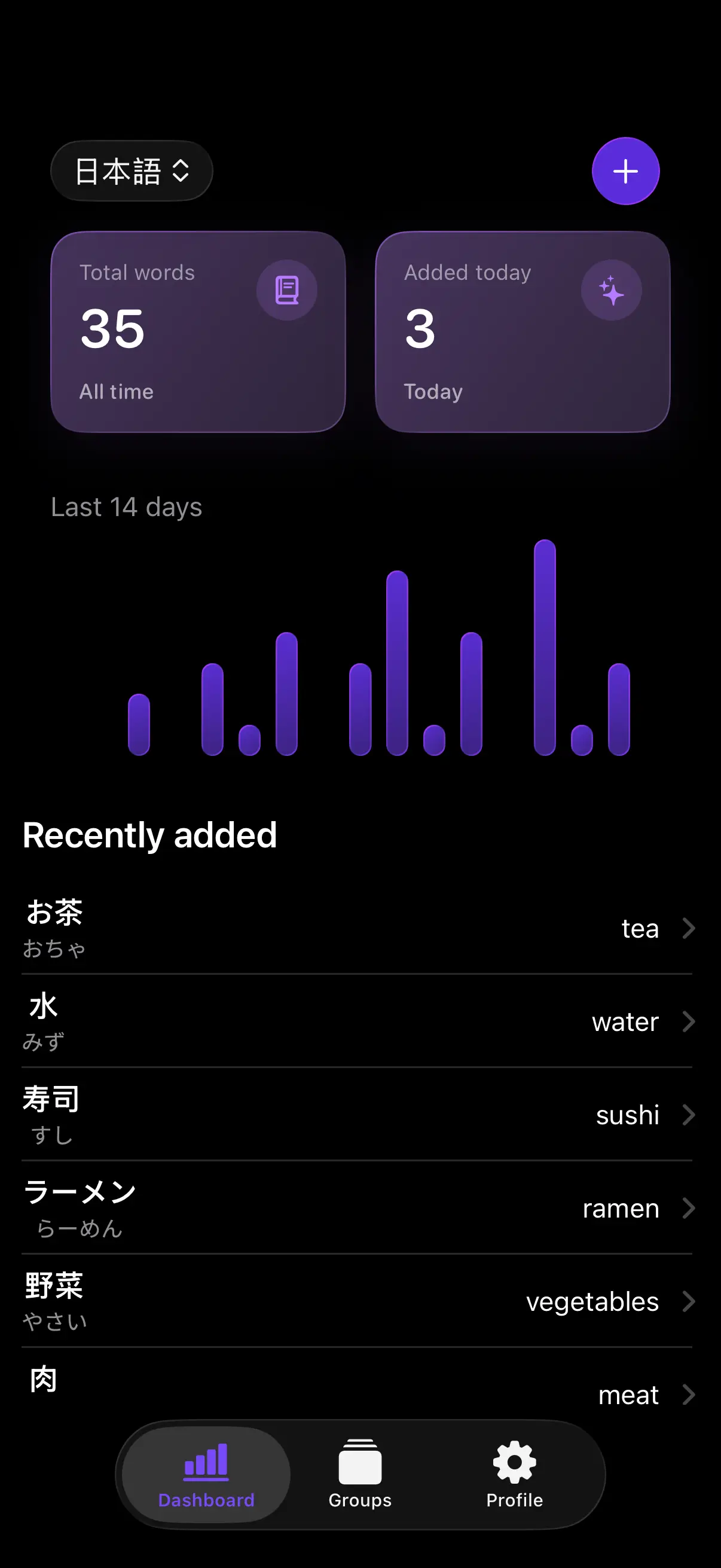721x1568 pixels.
Task: Open the お茶 tea entry
Action: point(358,928)
